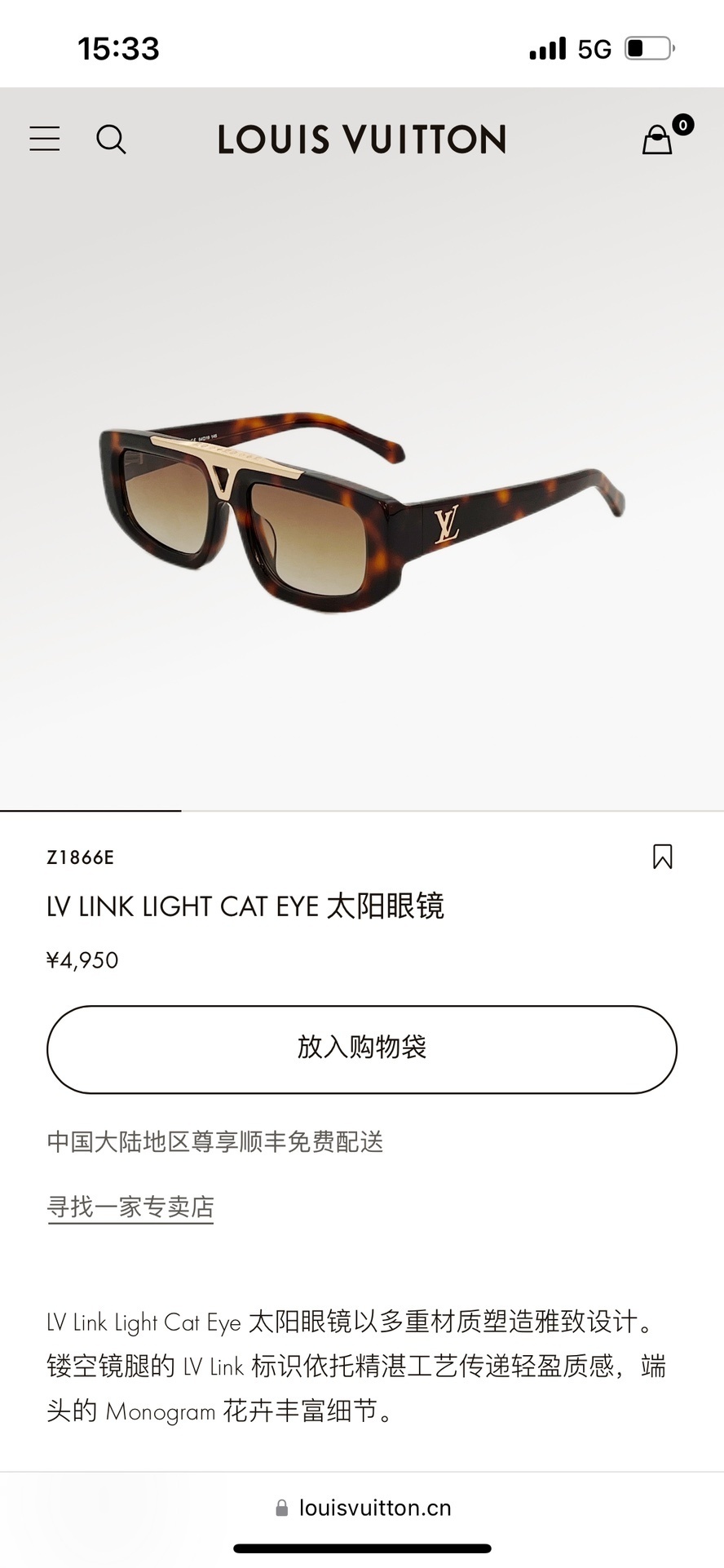724x1568 pixels.
Task: Open the hamburger menu
Action: pyautogui.click(x=45, y=139)
